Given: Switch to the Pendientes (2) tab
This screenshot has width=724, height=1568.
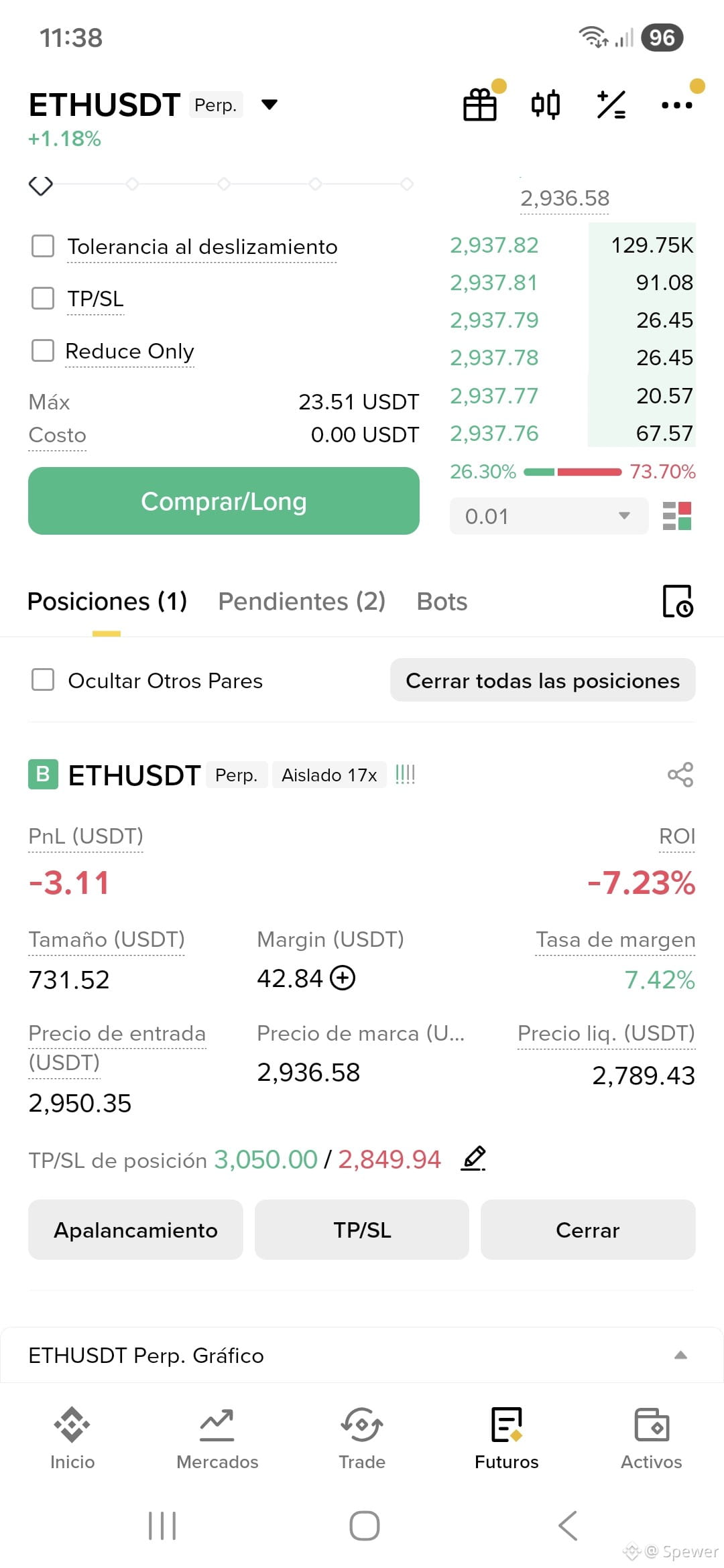Looking at the screenshot, I should coord(302,601).
